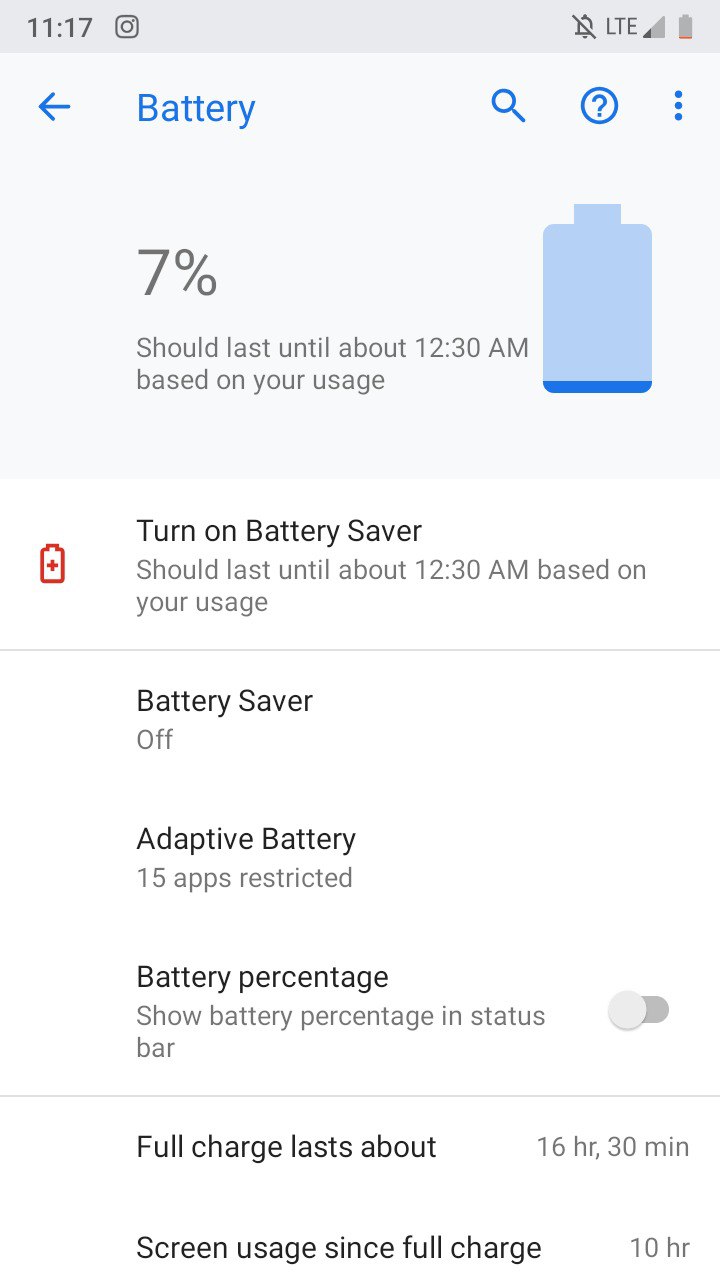Tap Turn on Battery Saver suggestion
The width and height of the screenshot is (720, 1280).
click(360, 565)
